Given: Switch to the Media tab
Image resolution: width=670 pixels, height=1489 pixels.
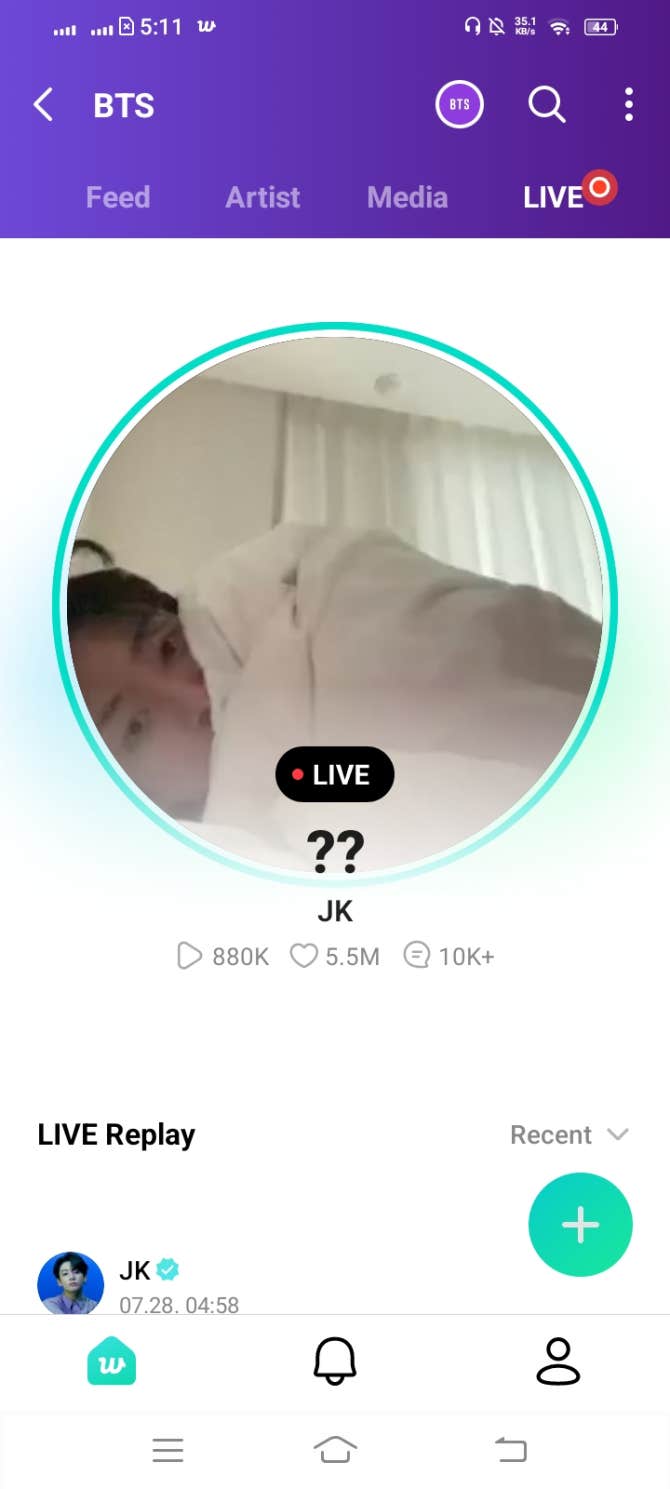Looking at the screenshot, I should point(407,197).
